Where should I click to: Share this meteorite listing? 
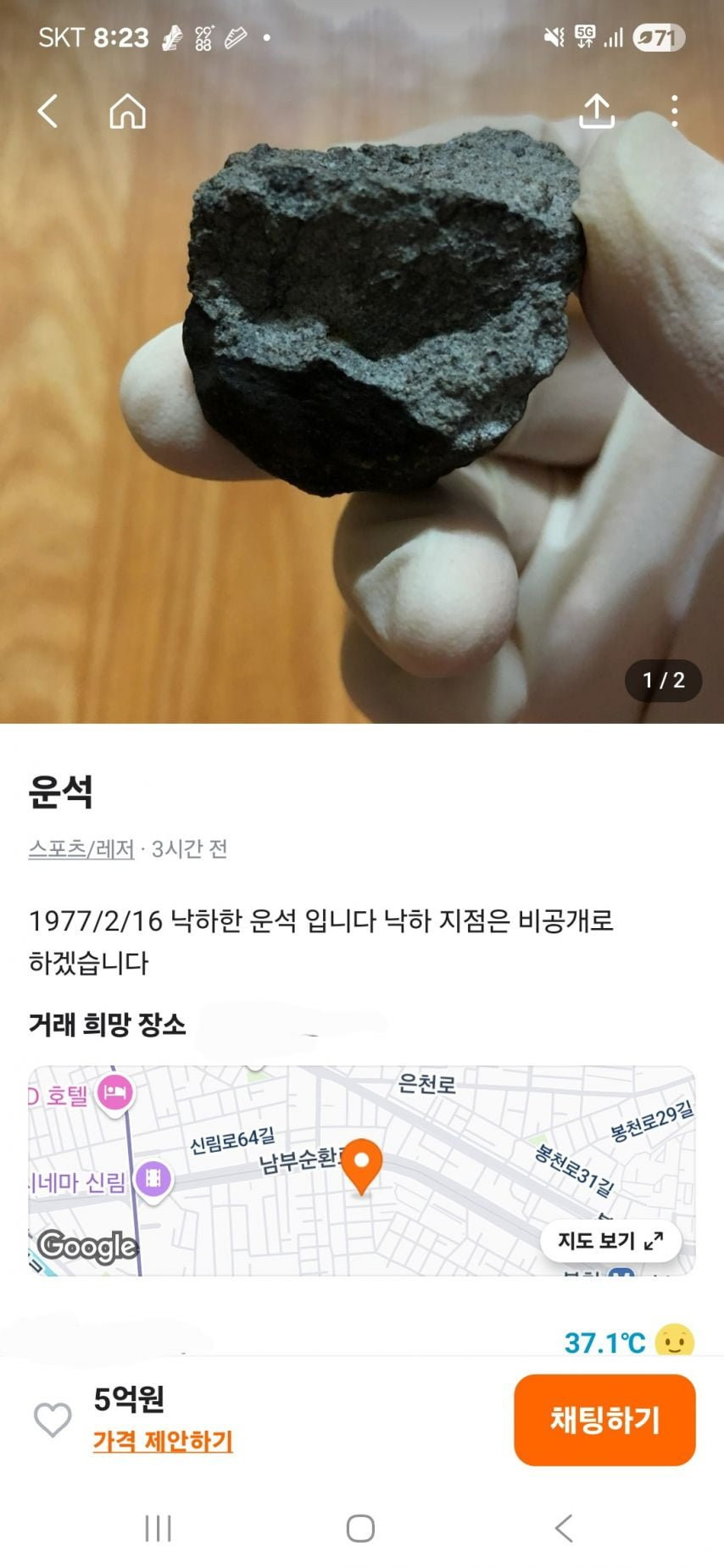pos(597,111)
